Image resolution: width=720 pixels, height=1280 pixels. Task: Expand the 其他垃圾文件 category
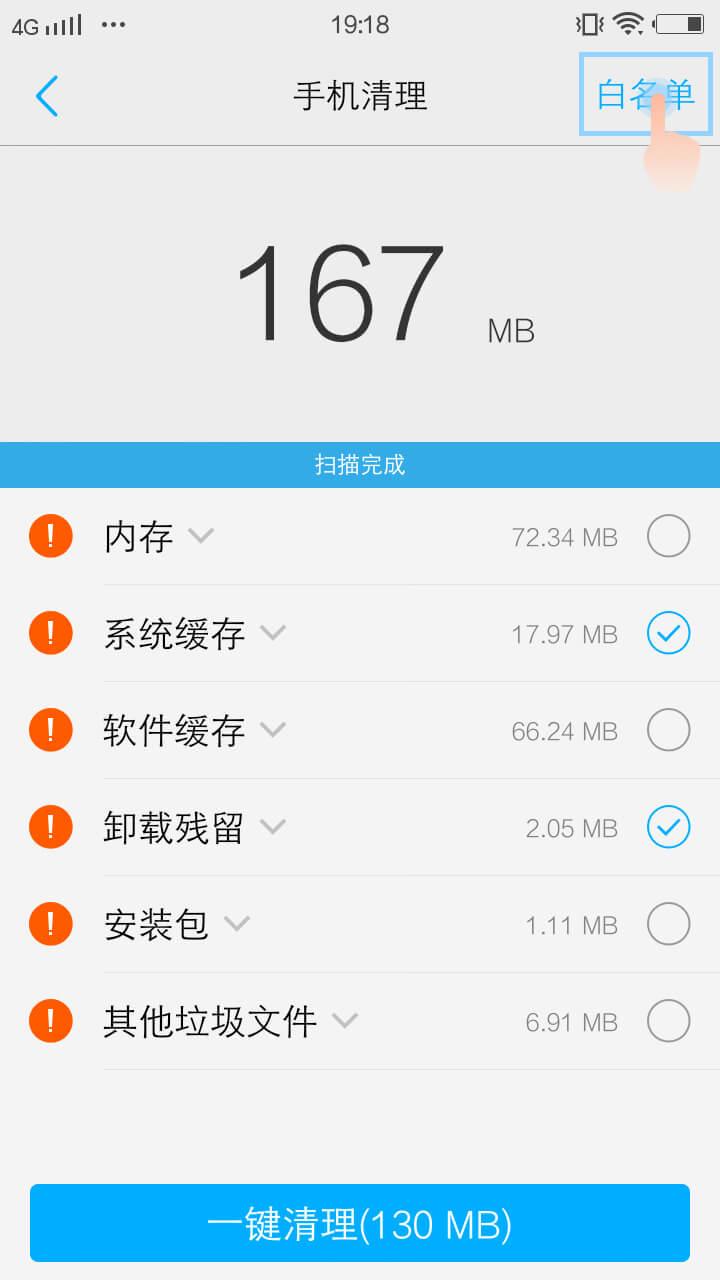pyautogui.click(x=345, y=1021)
